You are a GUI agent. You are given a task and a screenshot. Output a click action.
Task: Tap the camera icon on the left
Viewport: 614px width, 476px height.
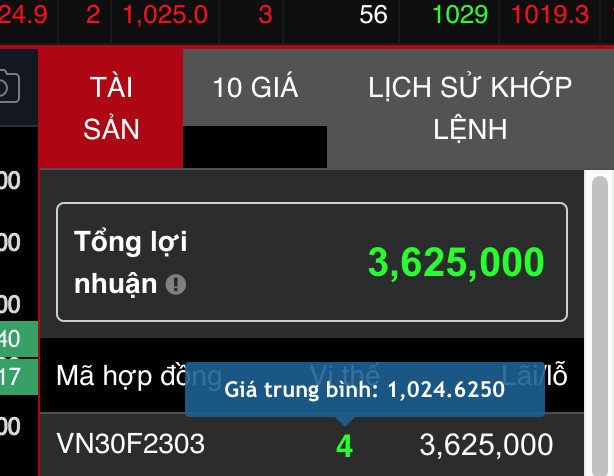point(8,87)
